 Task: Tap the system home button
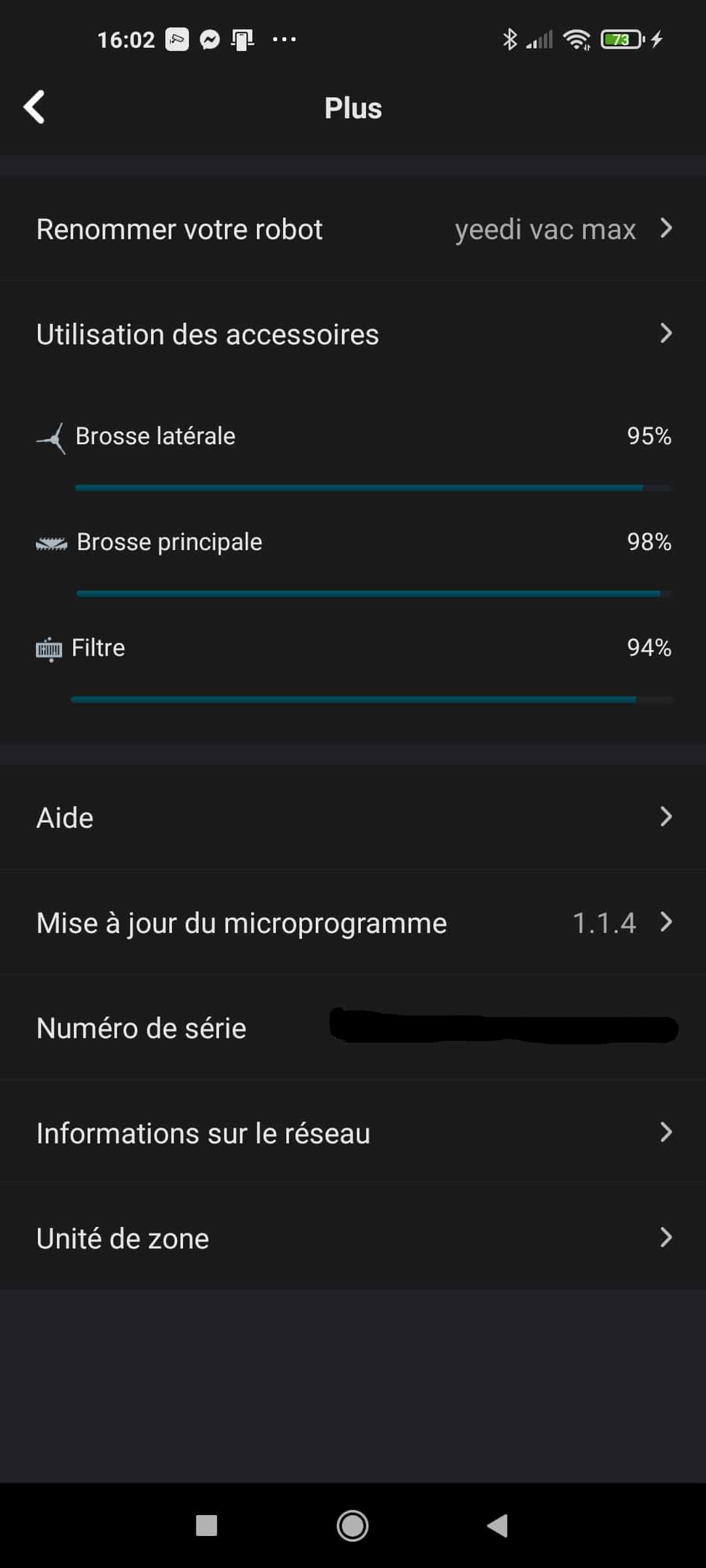click(352, 1526)
